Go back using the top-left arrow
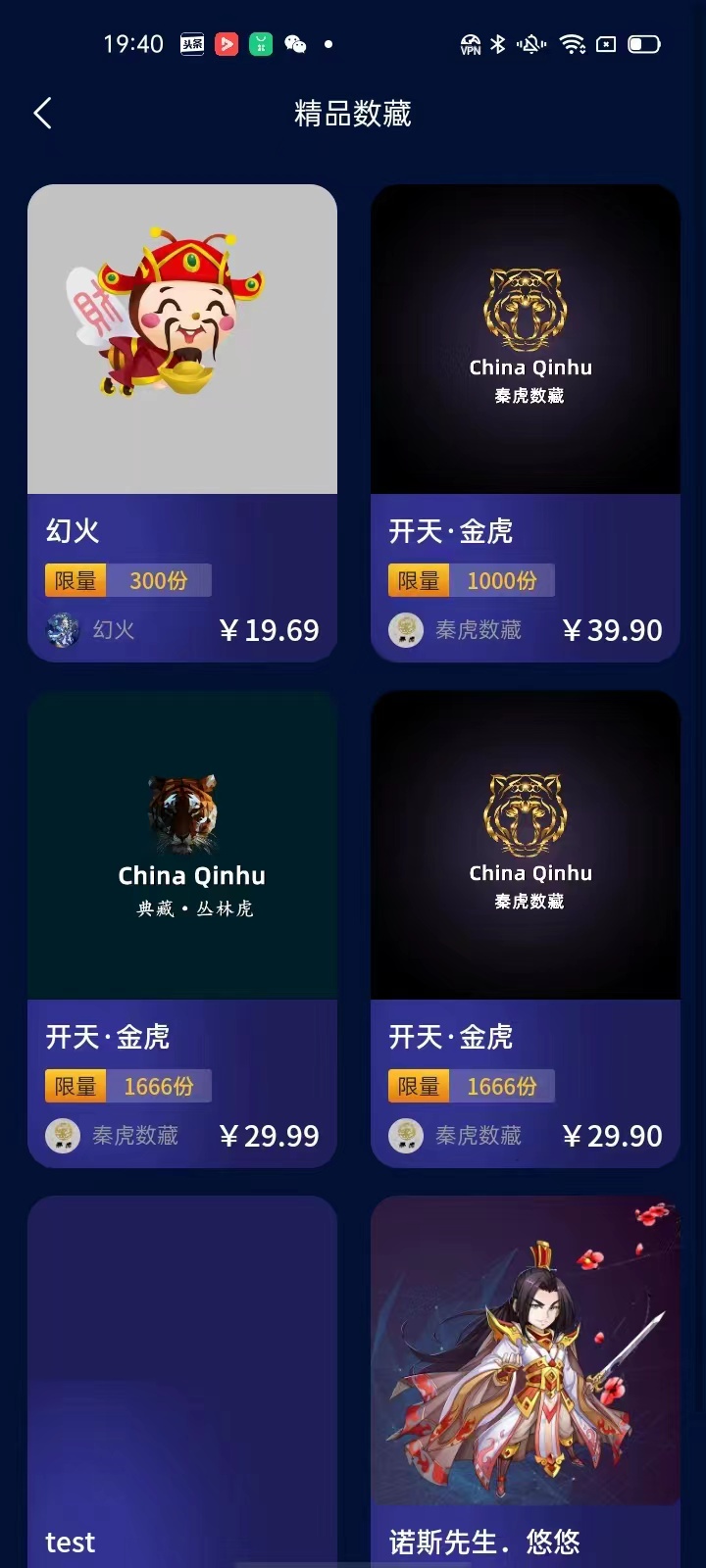706x1568 pixels. (42, 114)
